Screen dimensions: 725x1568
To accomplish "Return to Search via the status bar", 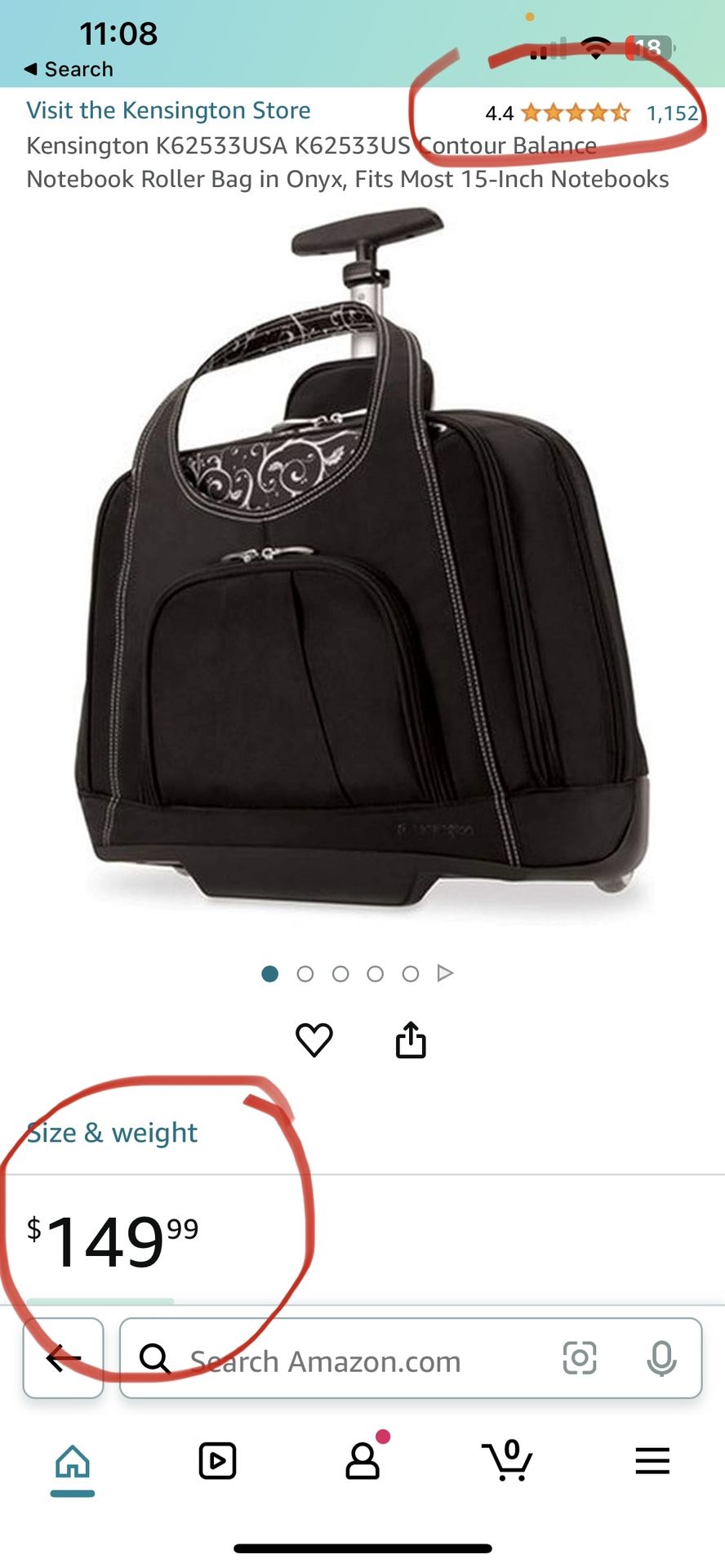I will [x=69, y=69].
